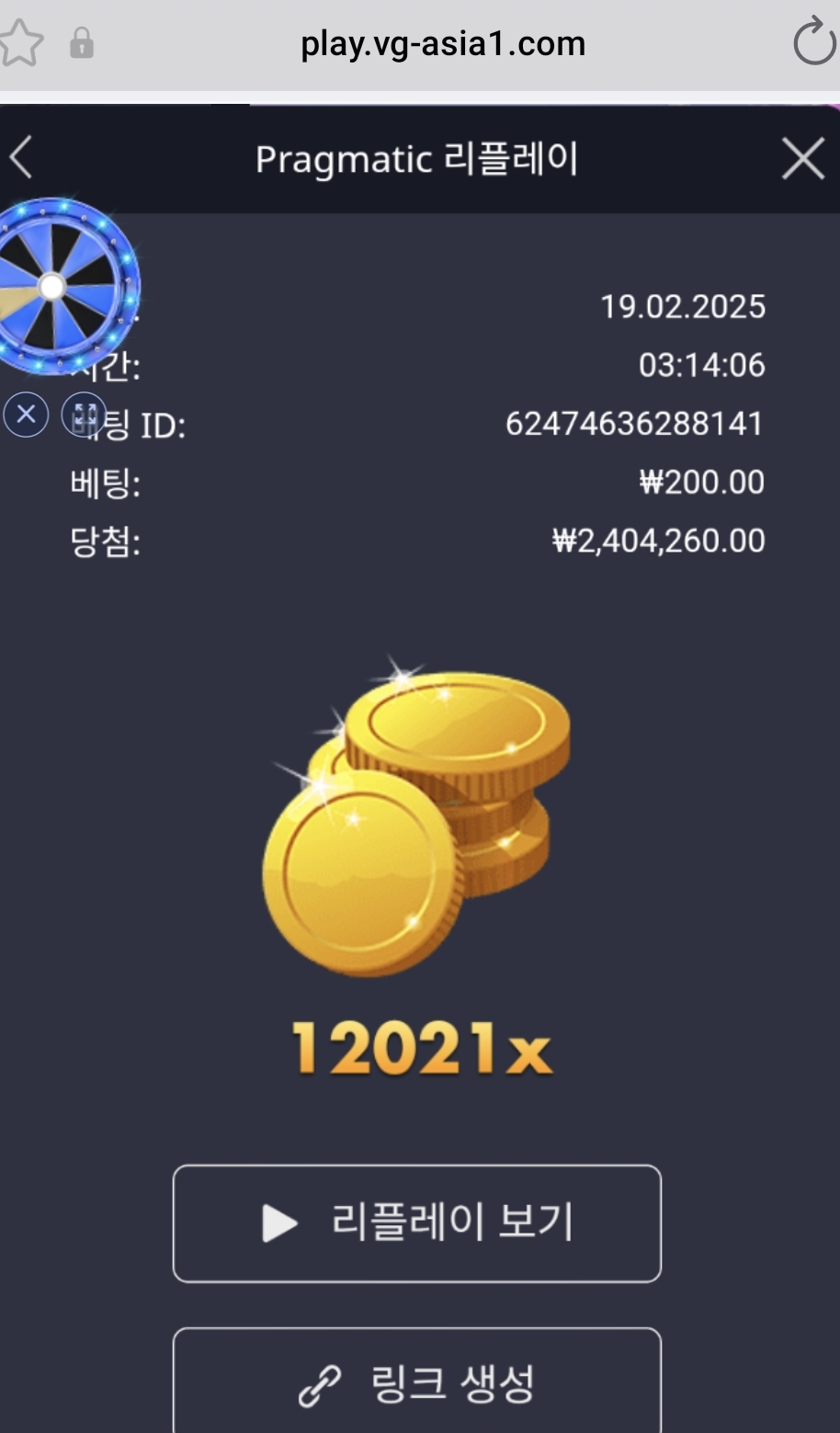840x1433 pixels.
Task: Dismiss the floating wheel widget
Action: [26, 415]
